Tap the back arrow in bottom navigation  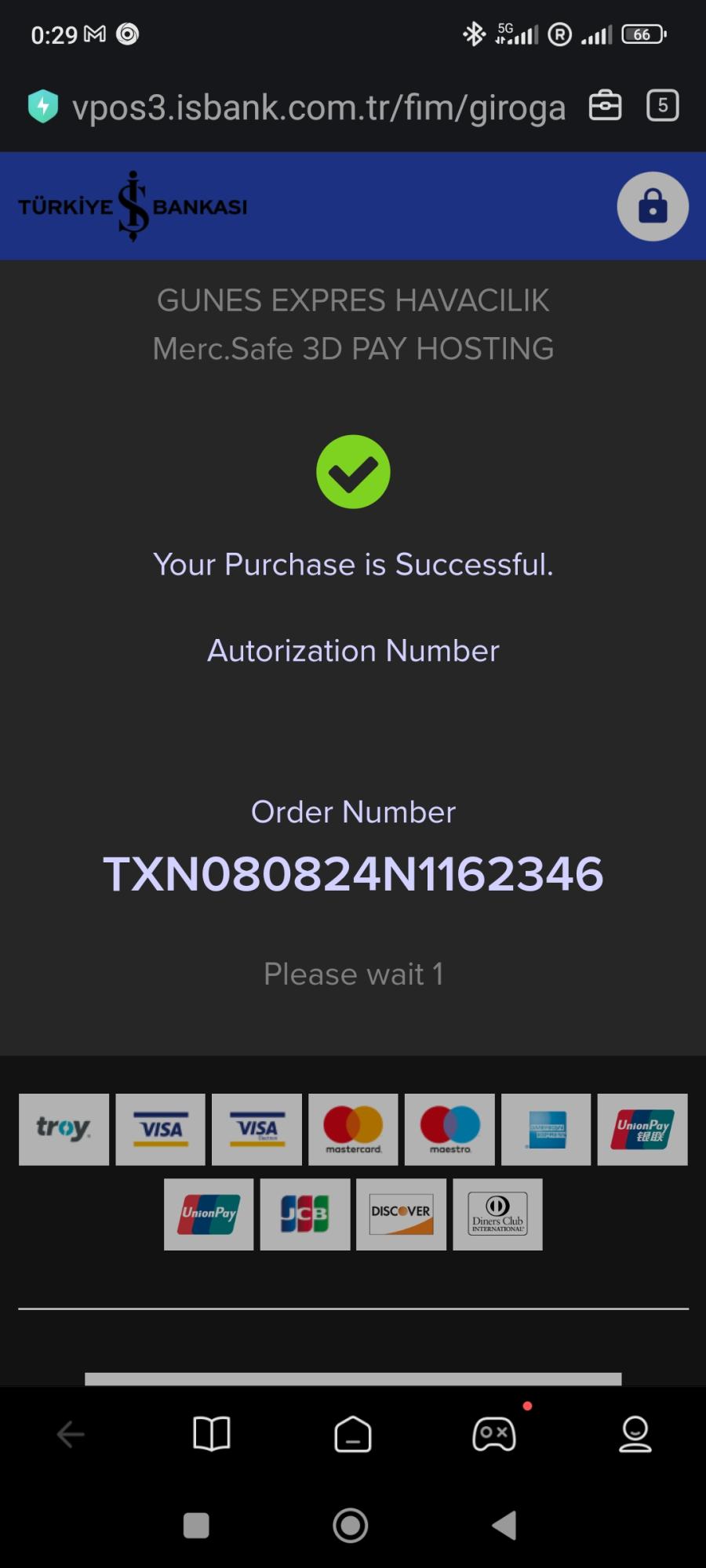point(70,1434)
